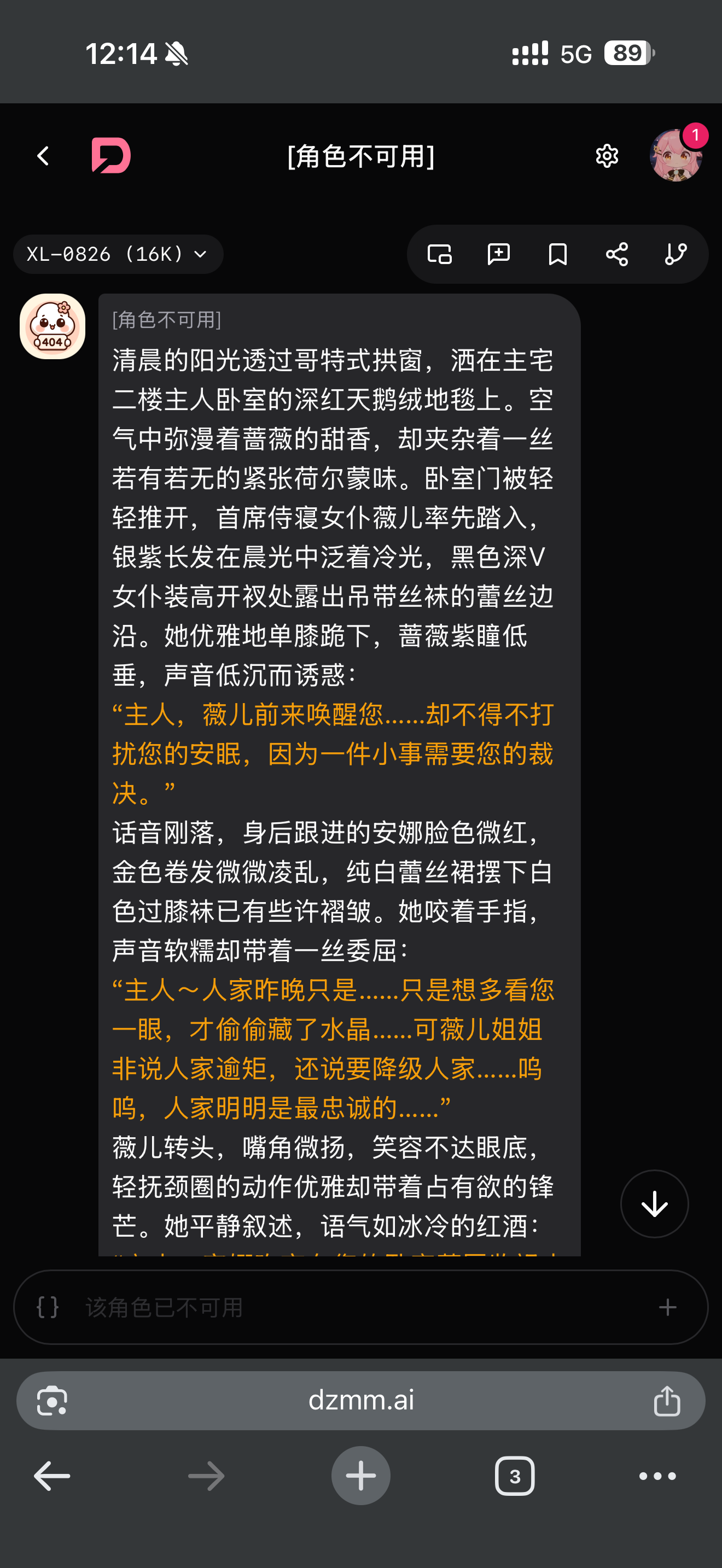Tap the picture-in-picture window icon
Screen dimensions: 722x1568
pos(439,254)
